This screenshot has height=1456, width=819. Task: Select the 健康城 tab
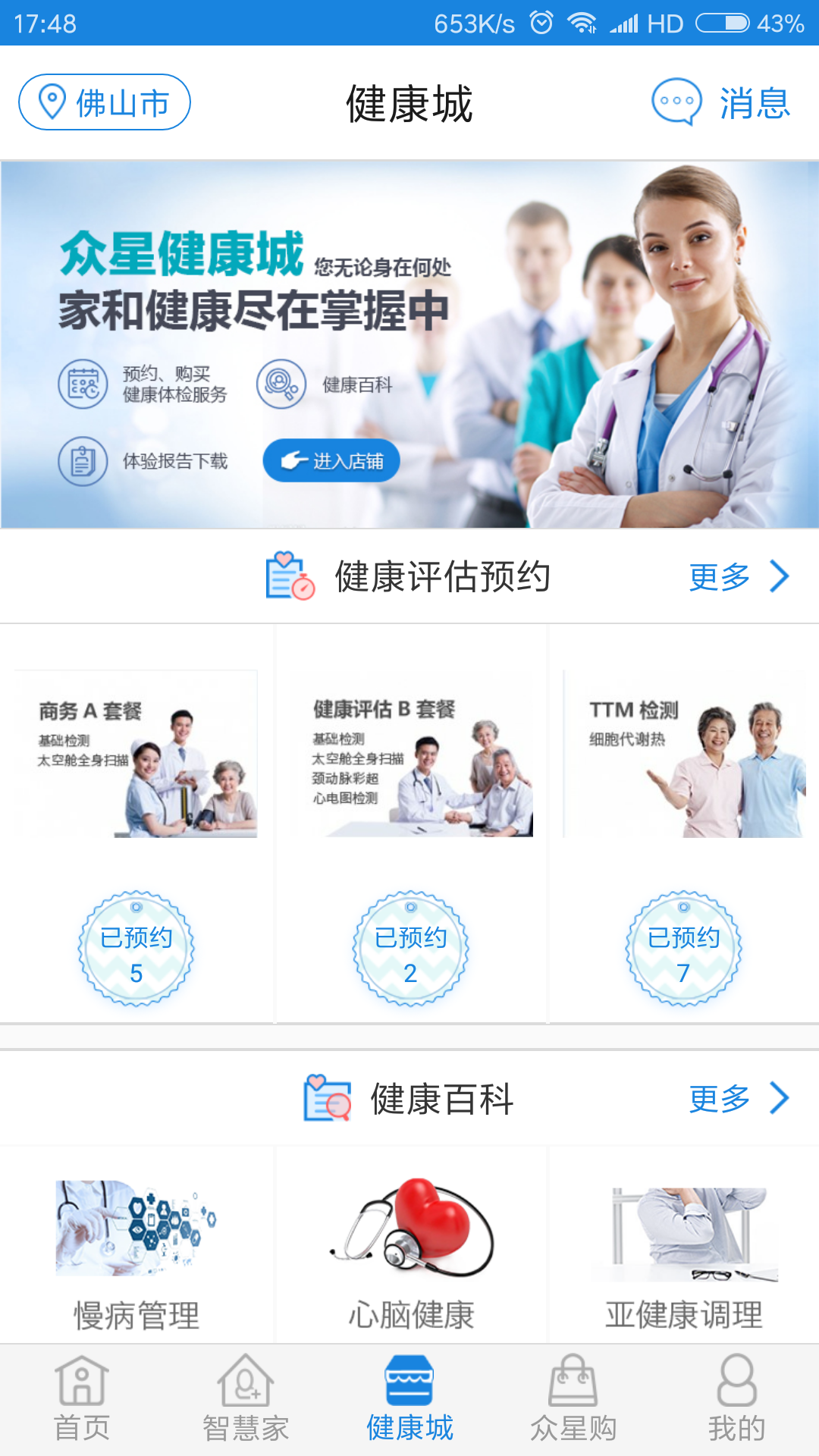click(409, 1399)
